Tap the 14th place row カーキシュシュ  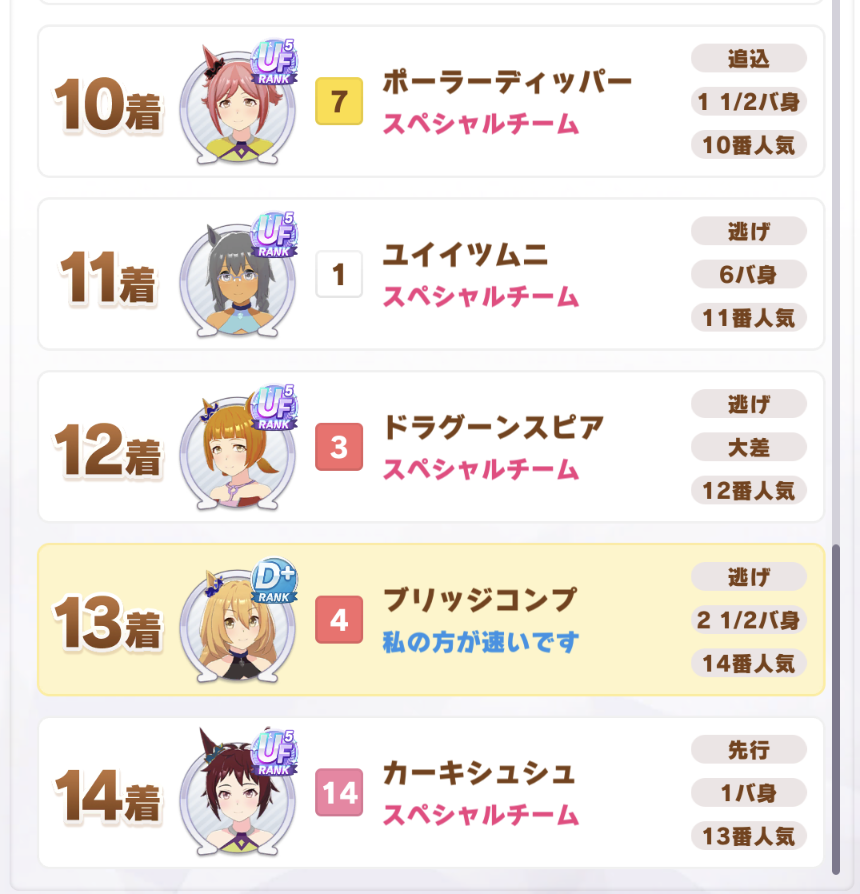point(430,792)
